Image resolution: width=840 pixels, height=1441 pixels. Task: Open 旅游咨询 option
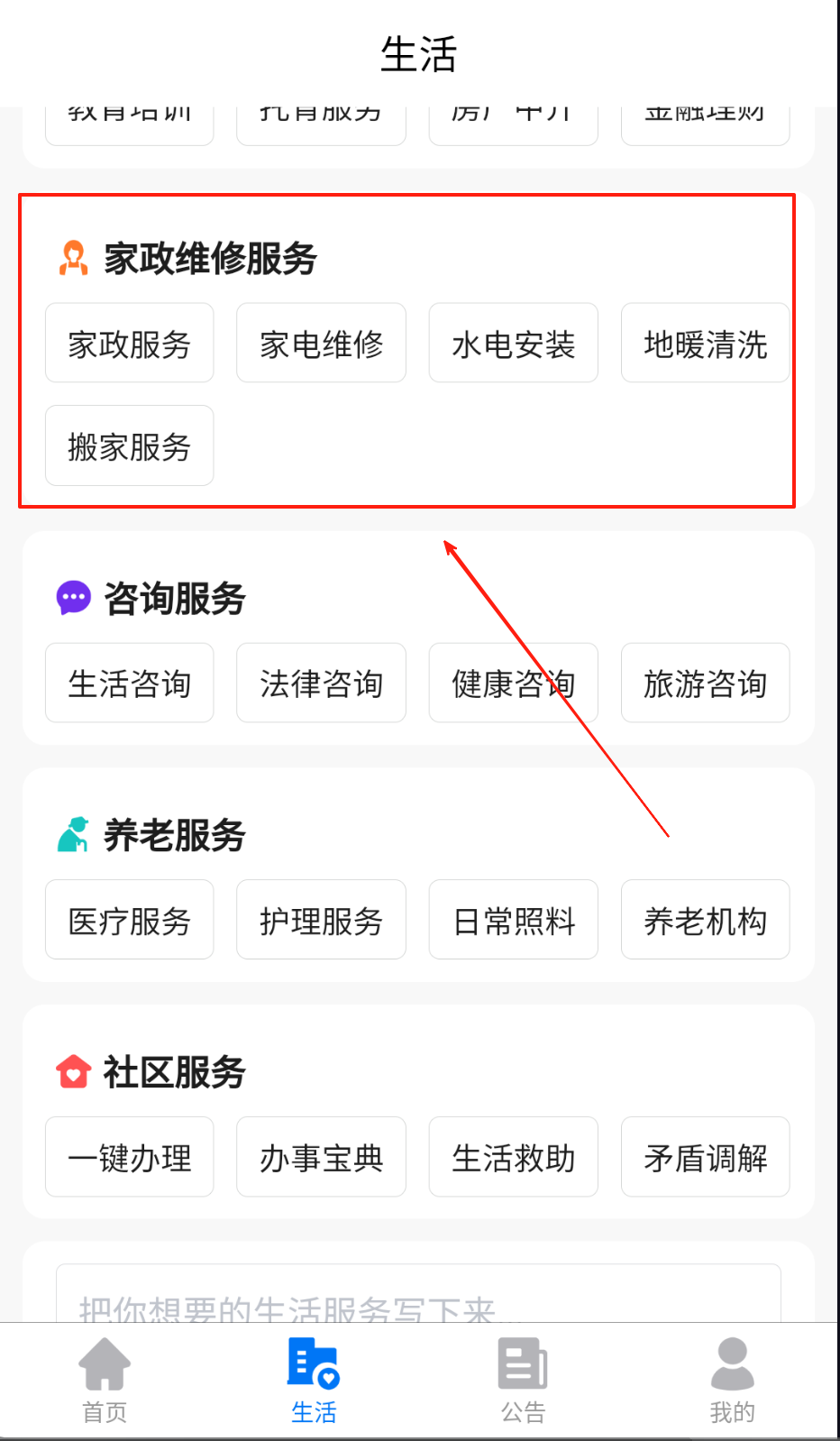click(705, 684)
